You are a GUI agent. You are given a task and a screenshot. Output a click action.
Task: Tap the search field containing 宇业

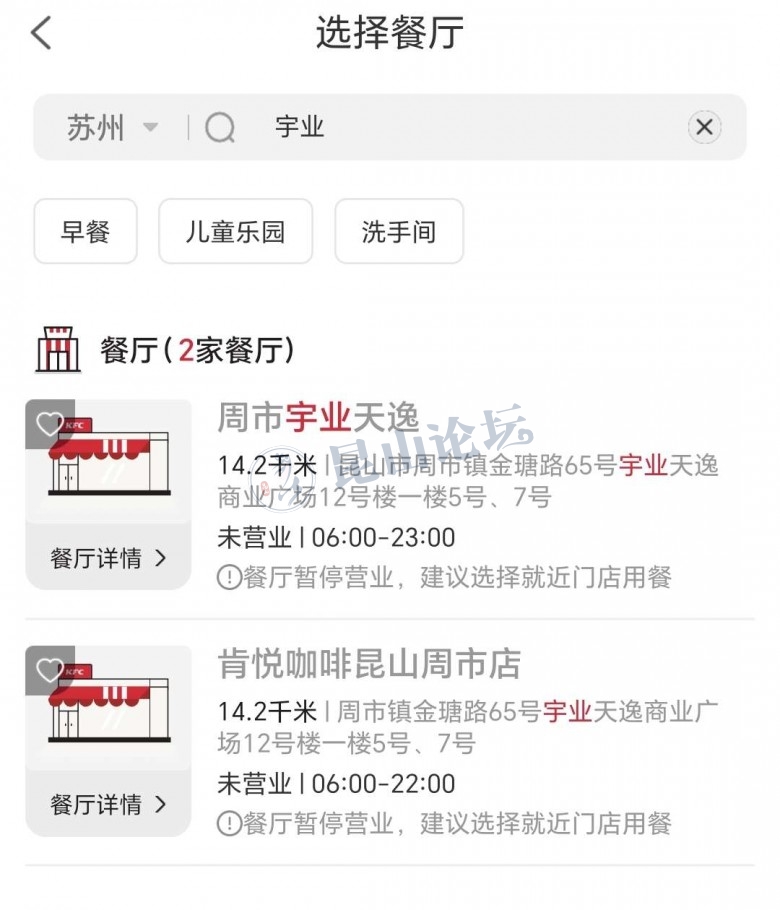point(450,127)
